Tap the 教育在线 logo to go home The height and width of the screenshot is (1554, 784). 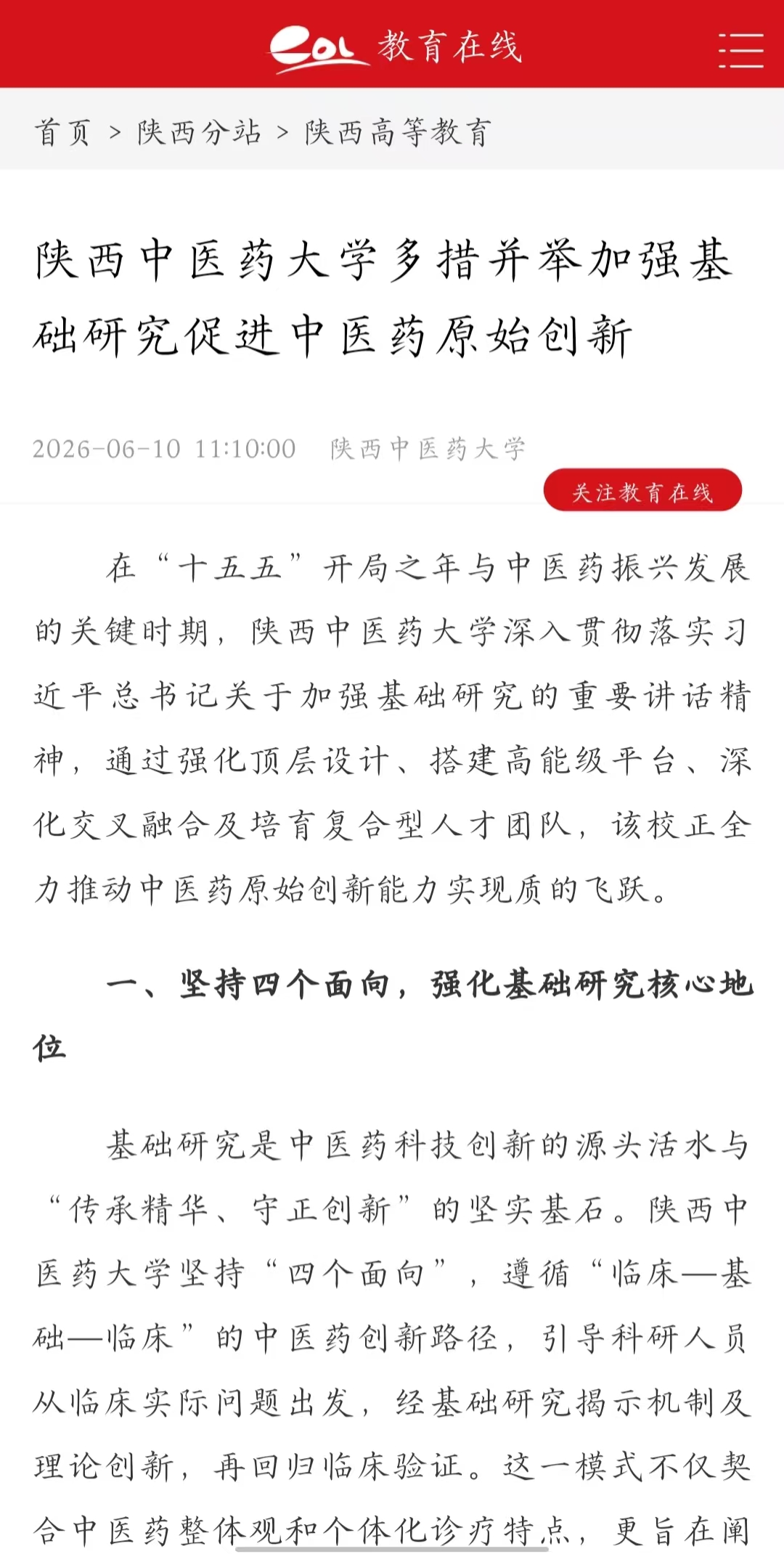[396, 48]
